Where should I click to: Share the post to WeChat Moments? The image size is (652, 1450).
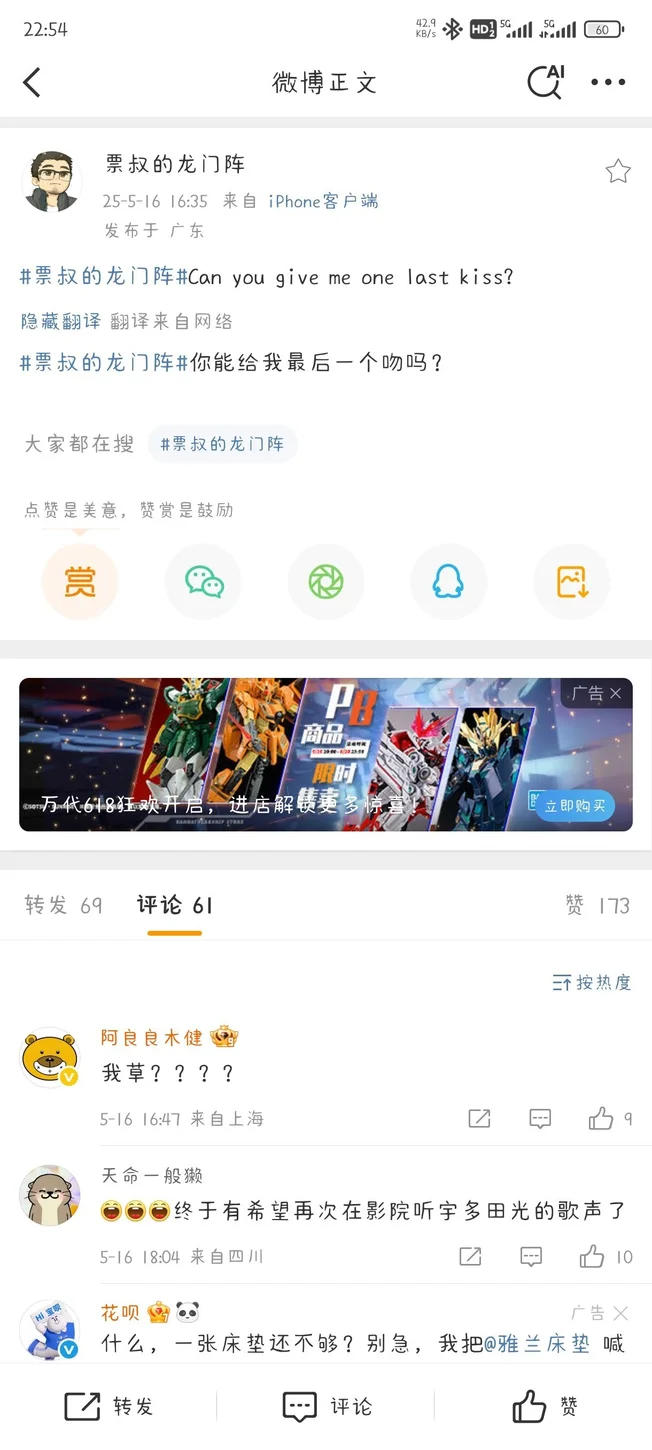tap(326, 581)
